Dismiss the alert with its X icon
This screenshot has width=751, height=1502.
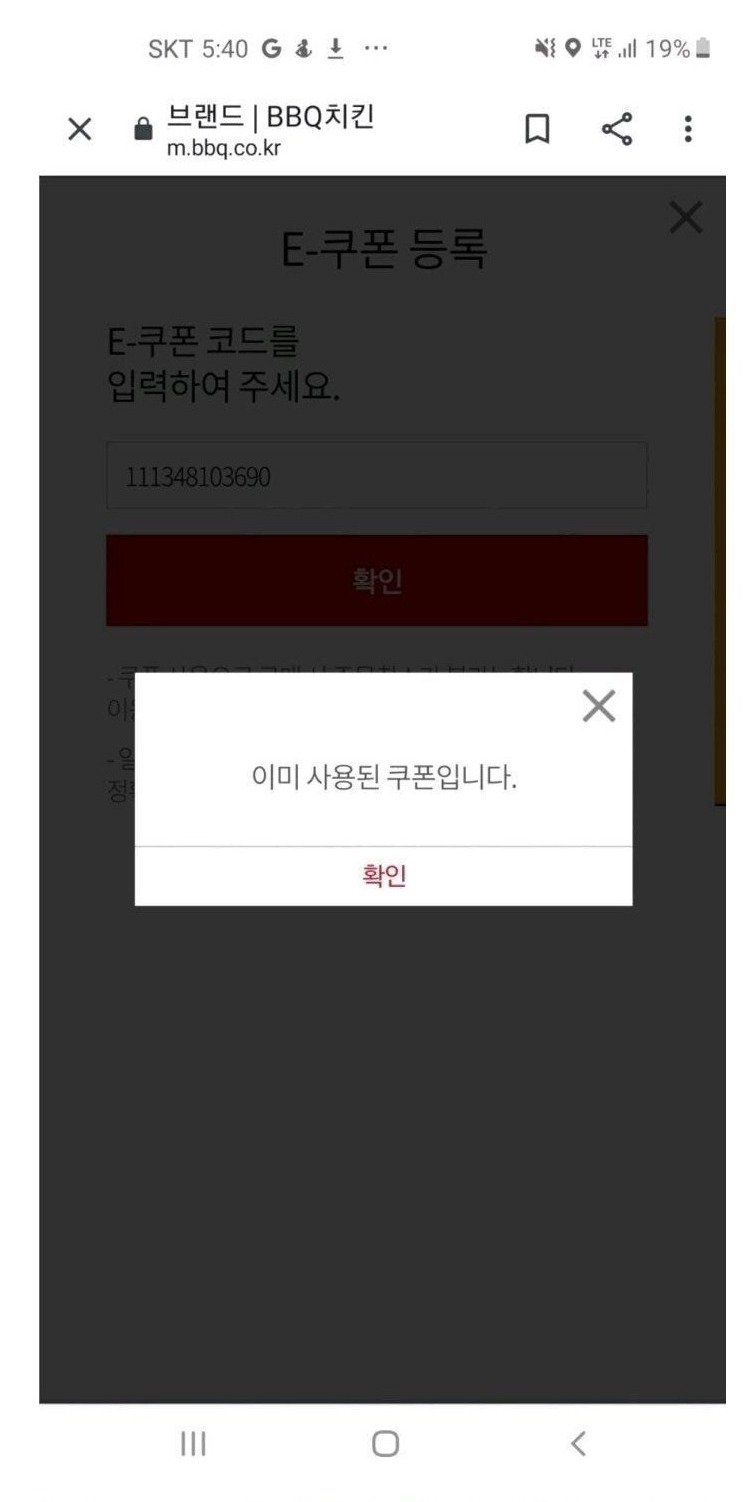(x=599, y=707)
